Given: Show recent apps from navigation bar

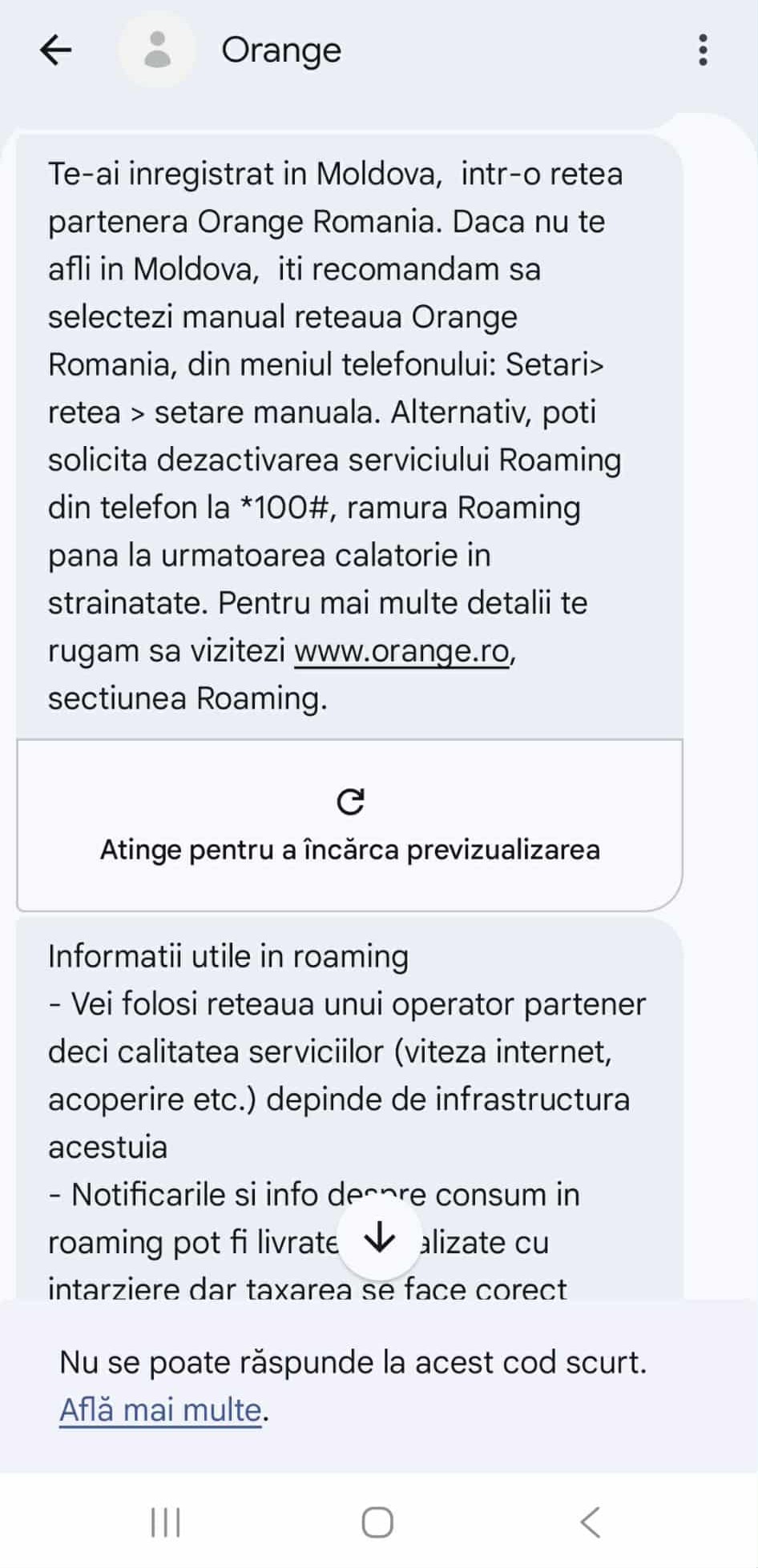Looking at the screenshot, I should [x=166, y=1522].
